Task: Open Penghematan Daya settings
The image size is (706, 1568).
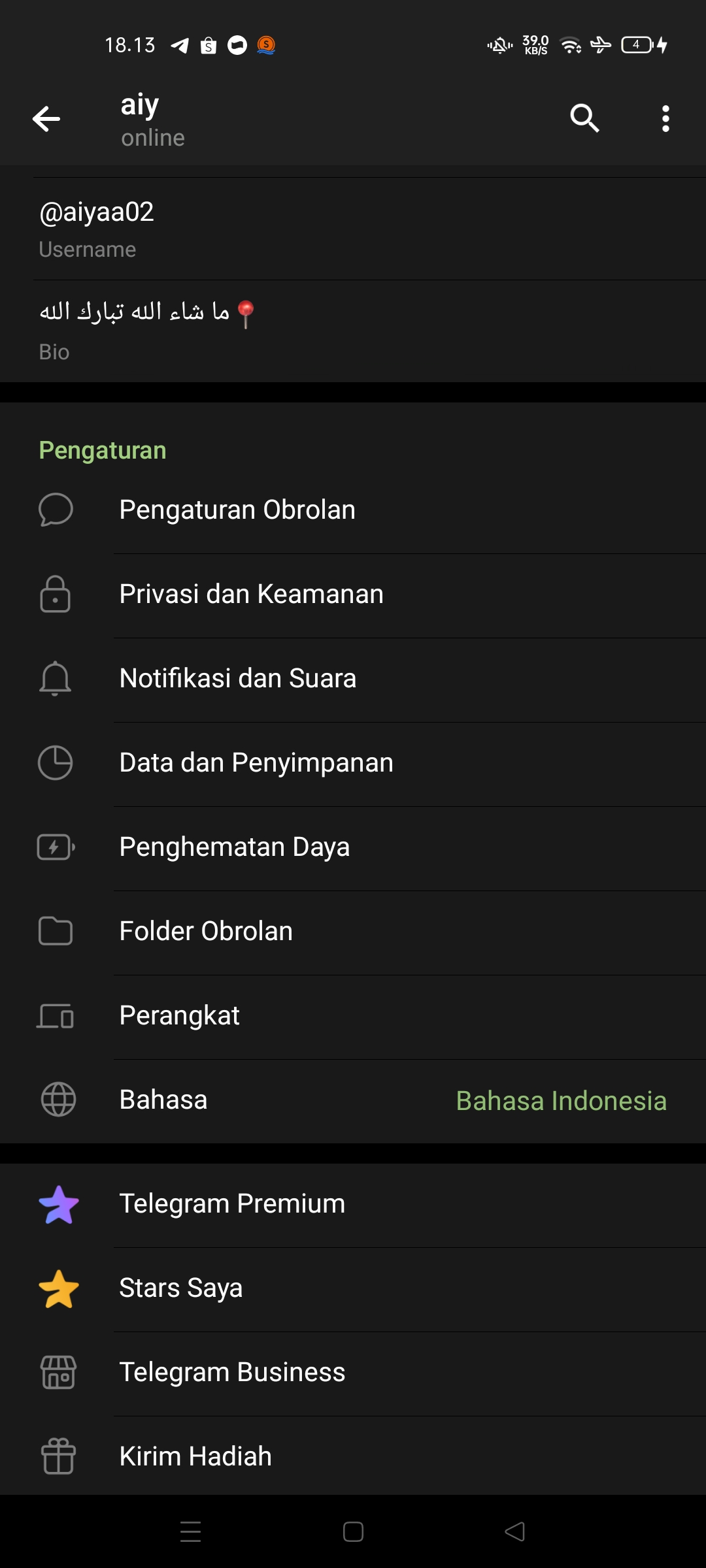Action: click(353, 847)
